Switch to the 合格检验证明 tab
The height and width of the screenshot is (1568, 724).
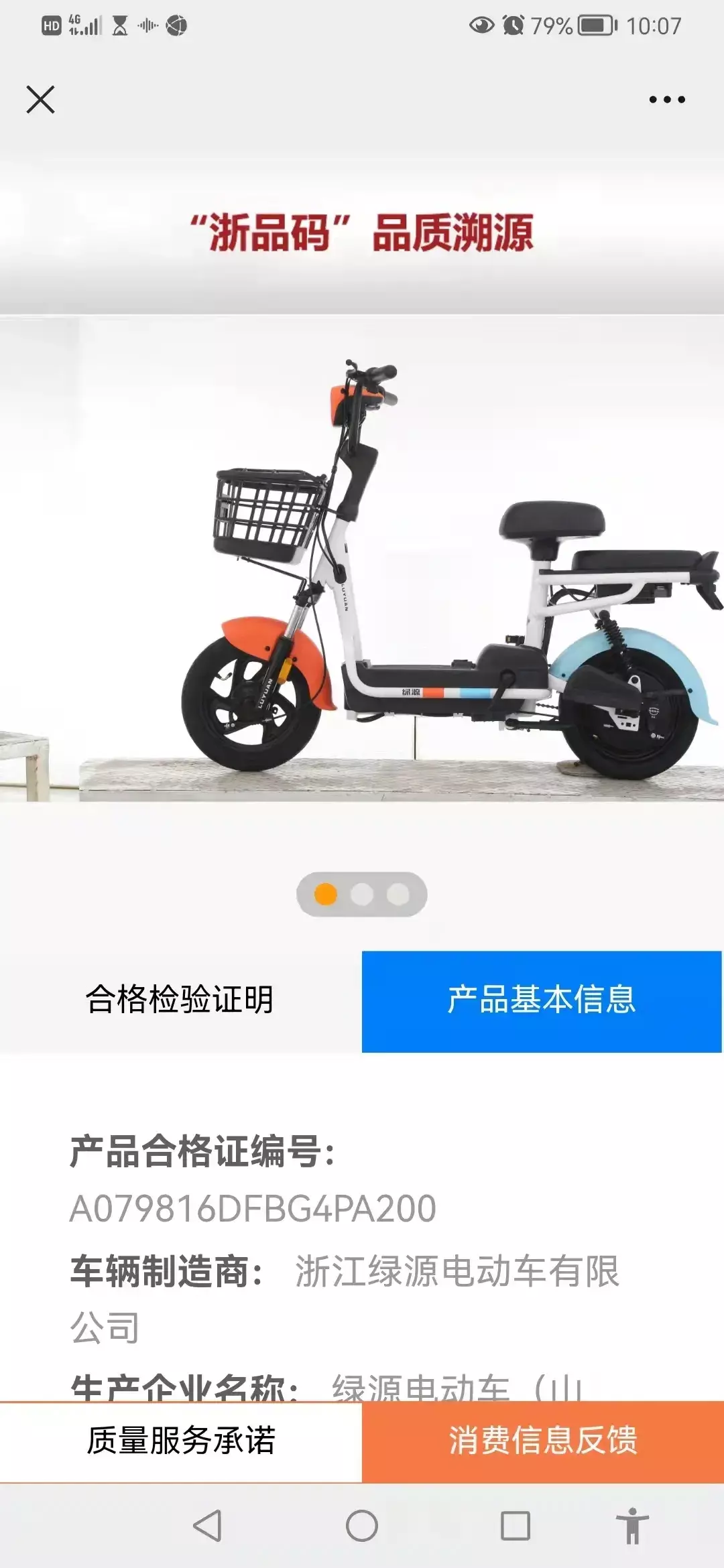pos(181,998)
